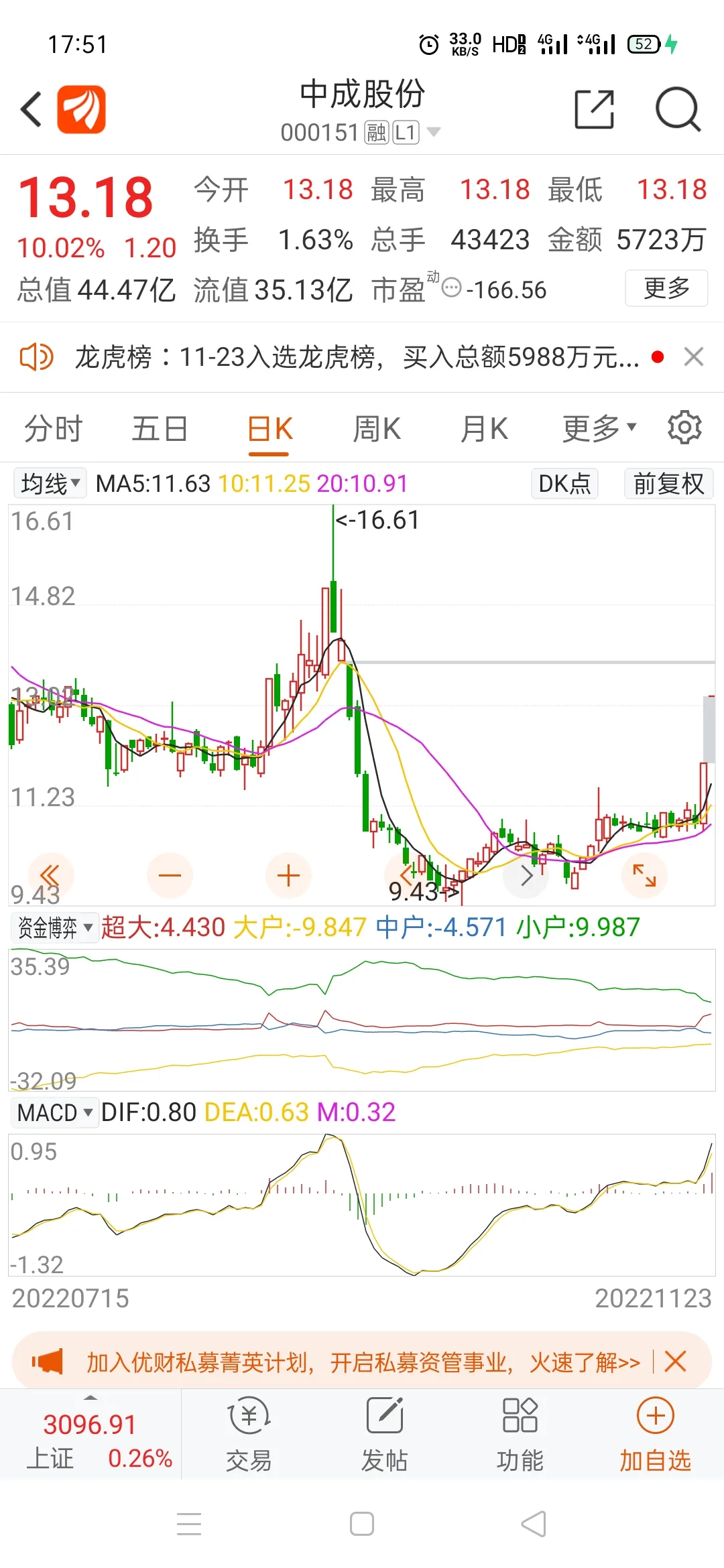Switch to 五日 chart tab

click(160, 429)
